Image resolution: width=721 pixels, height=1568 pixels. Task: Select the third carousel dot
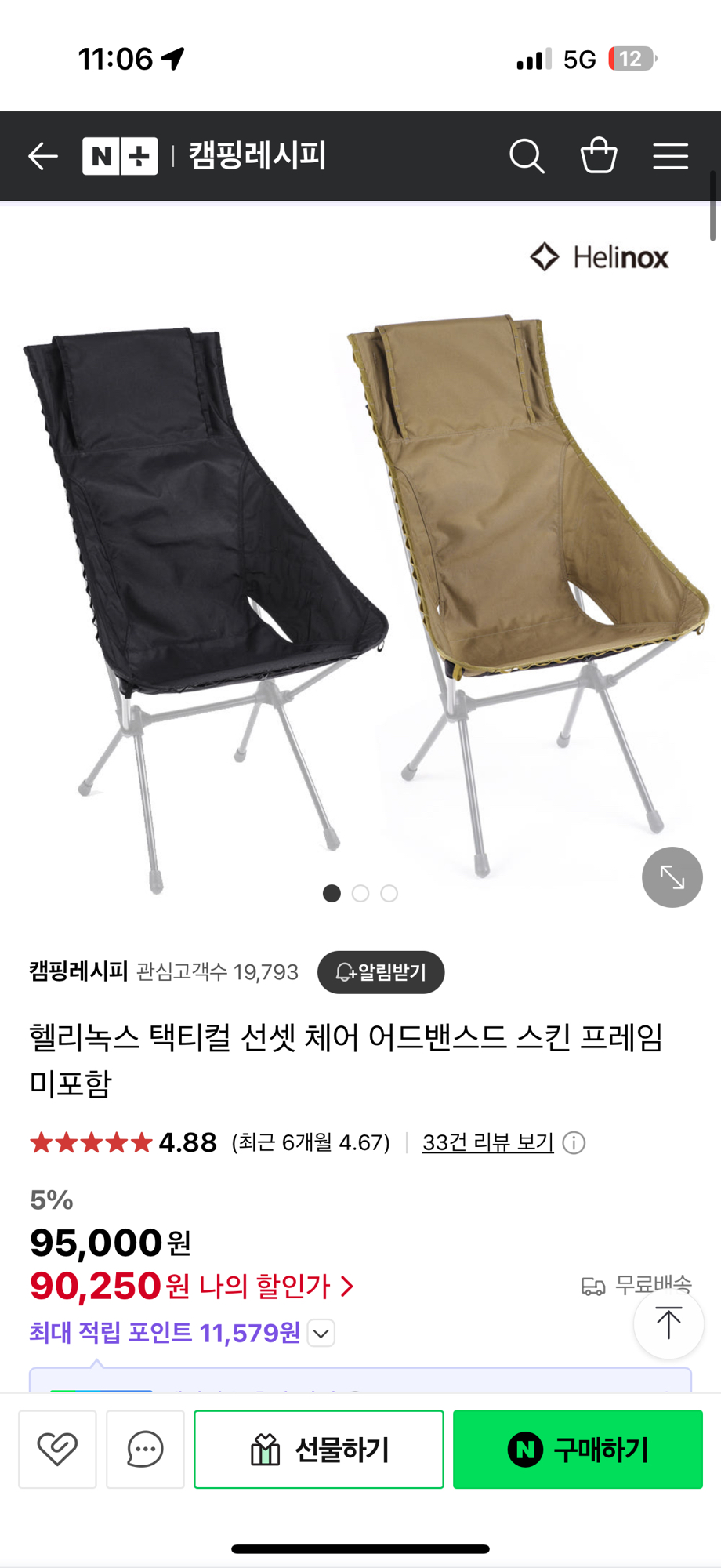click(x=389, y=894)
